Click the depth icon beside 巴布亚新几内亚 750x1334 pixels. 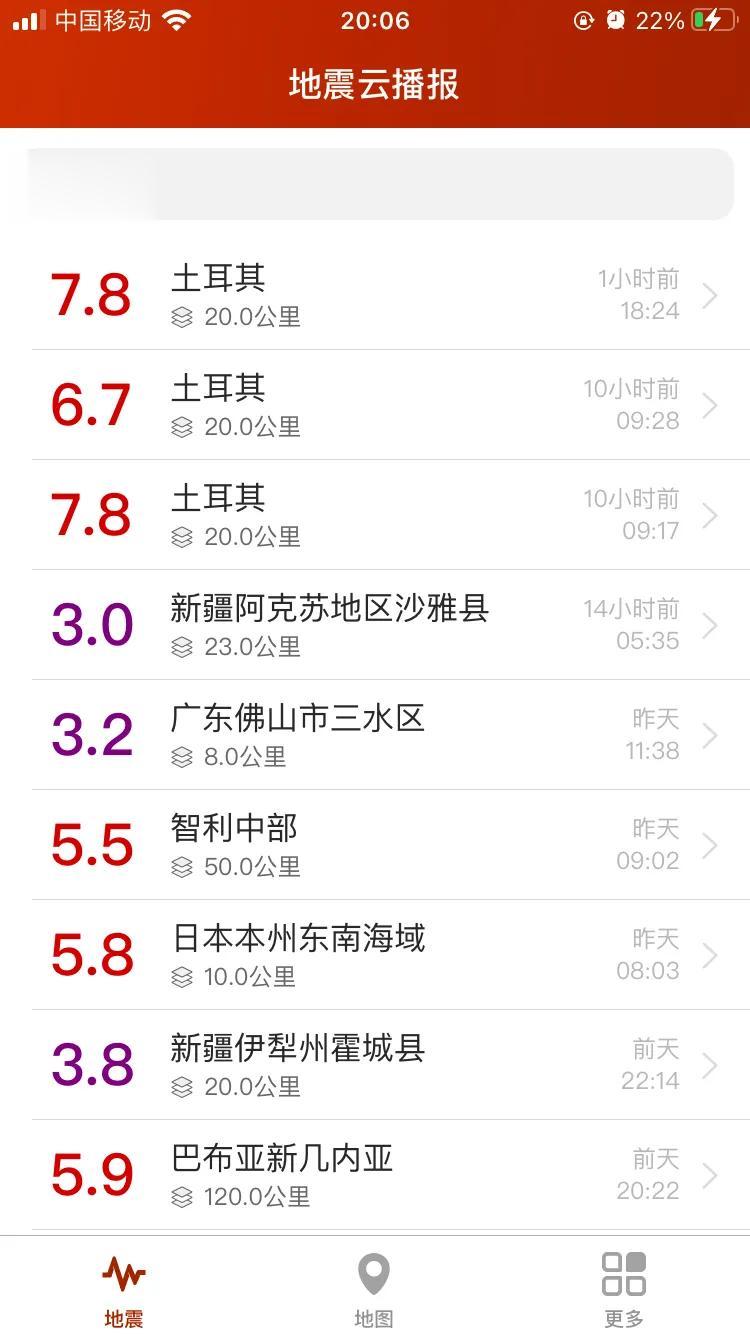(x=180, y=1197)
